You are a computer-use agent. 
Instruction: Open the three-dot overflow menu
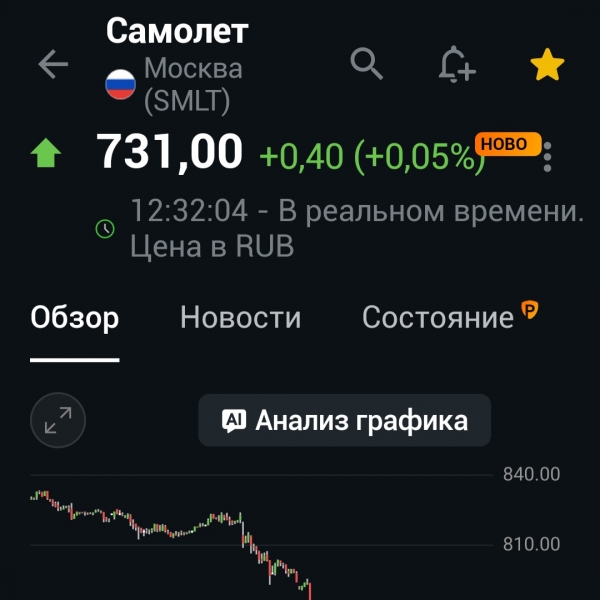(x=548, y=157)
